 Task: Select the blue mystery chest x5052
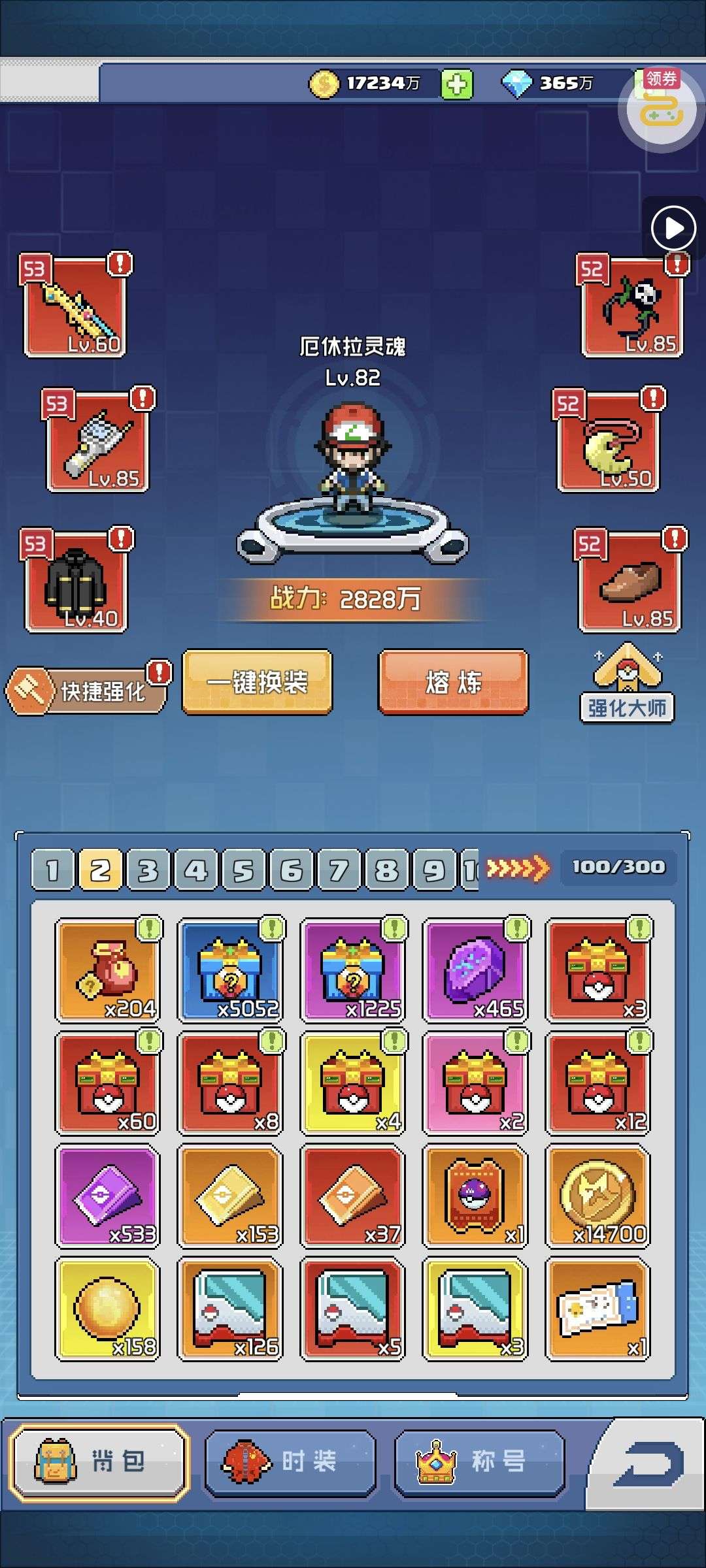230,970
